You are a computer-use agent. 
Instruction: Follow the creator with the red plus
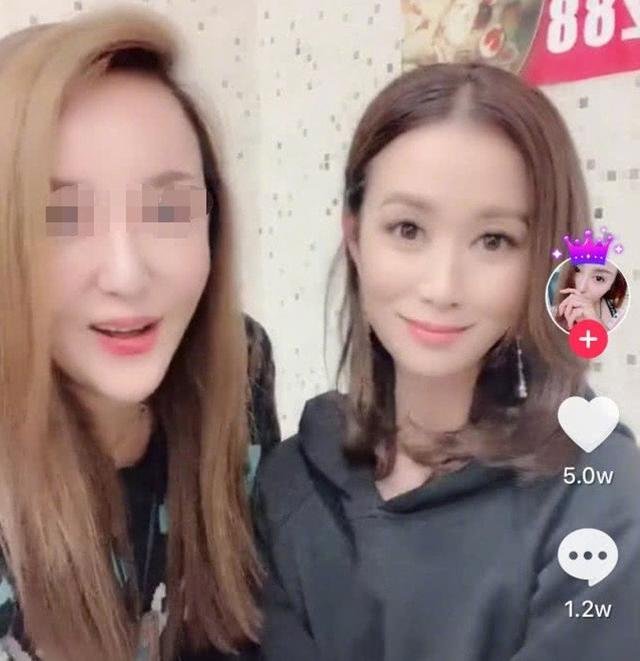click(x=587, y=340)
